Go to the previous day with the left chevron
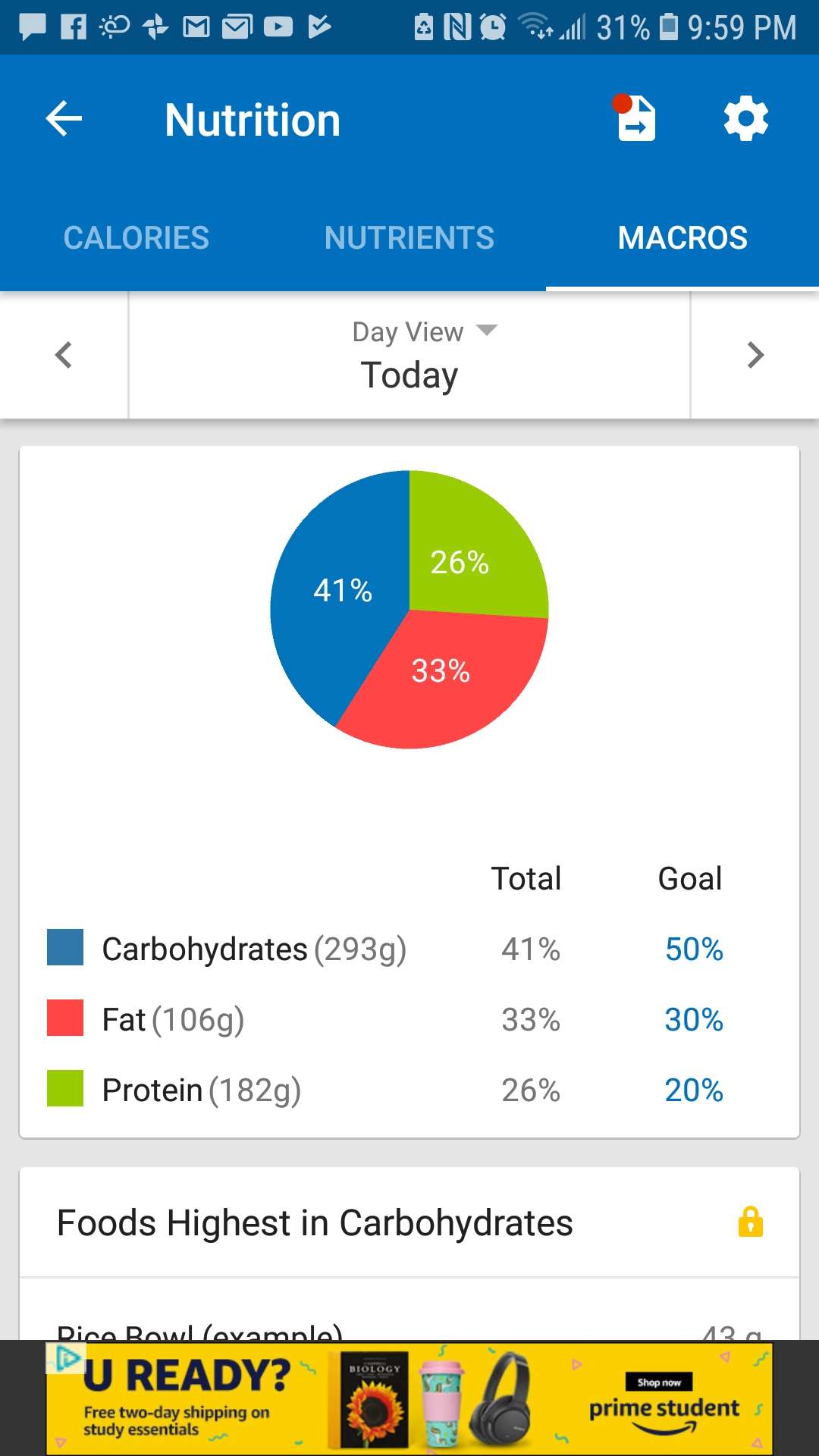819x1456 pixels. coord(64,356)
